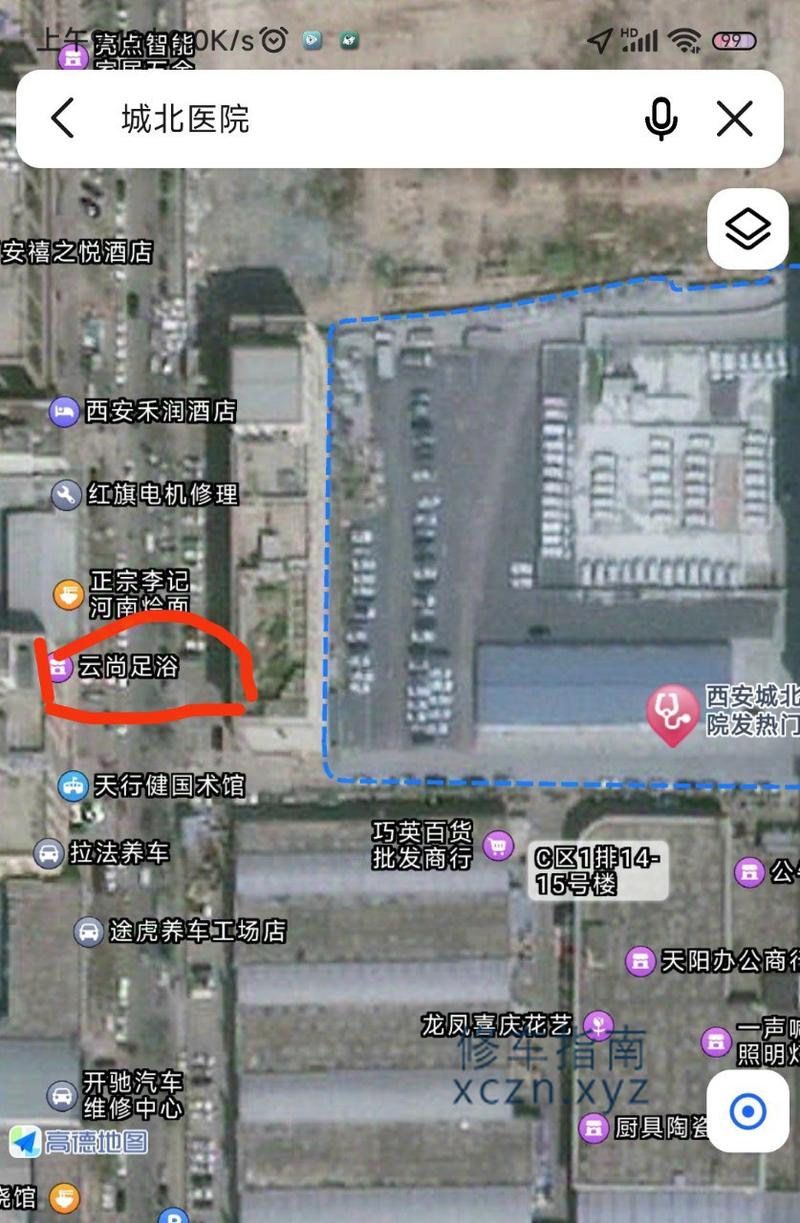Viewport: 800px width, 1223px height.
Task: Open the map layers button
Action: [x=748, y=229]
